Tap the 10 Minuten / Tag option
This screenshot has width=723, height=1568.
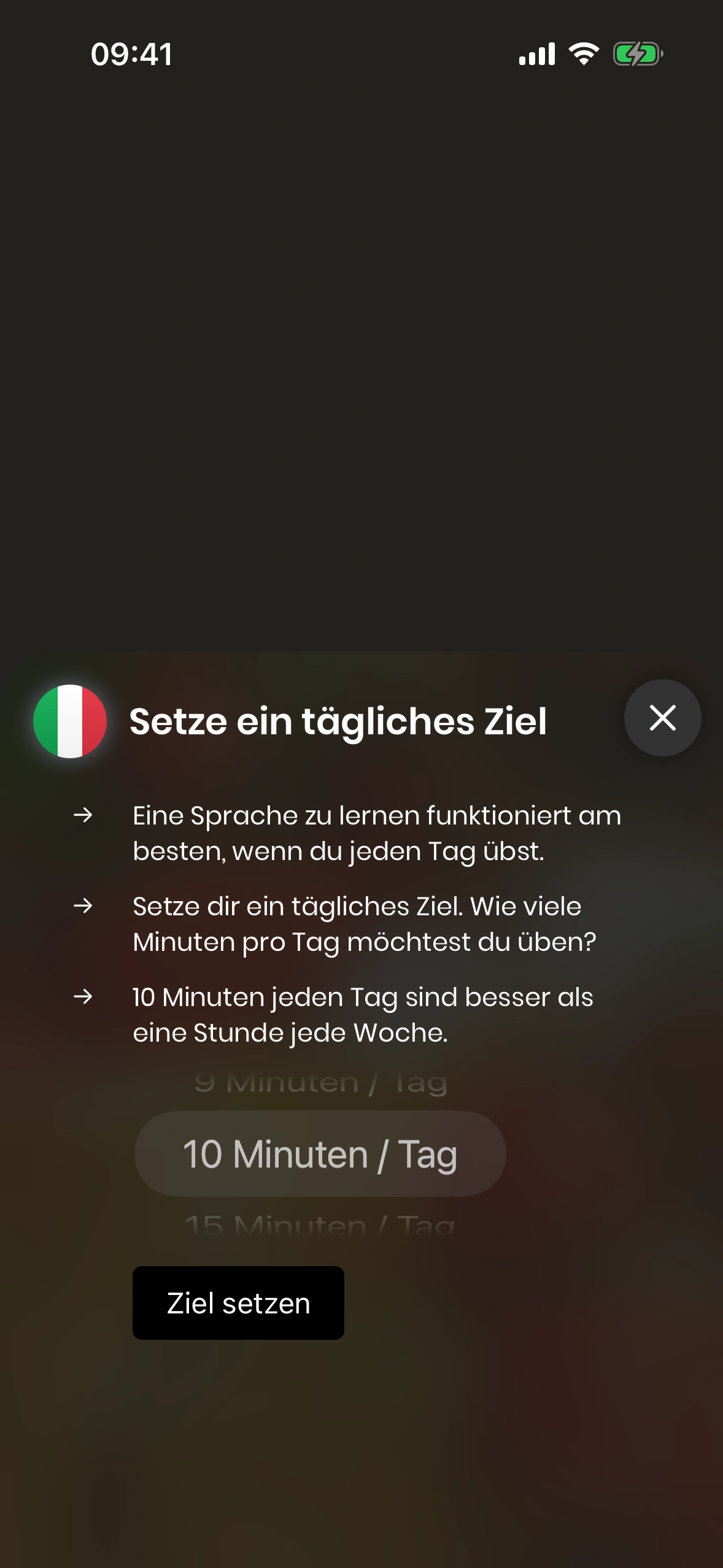(320, 1154)
